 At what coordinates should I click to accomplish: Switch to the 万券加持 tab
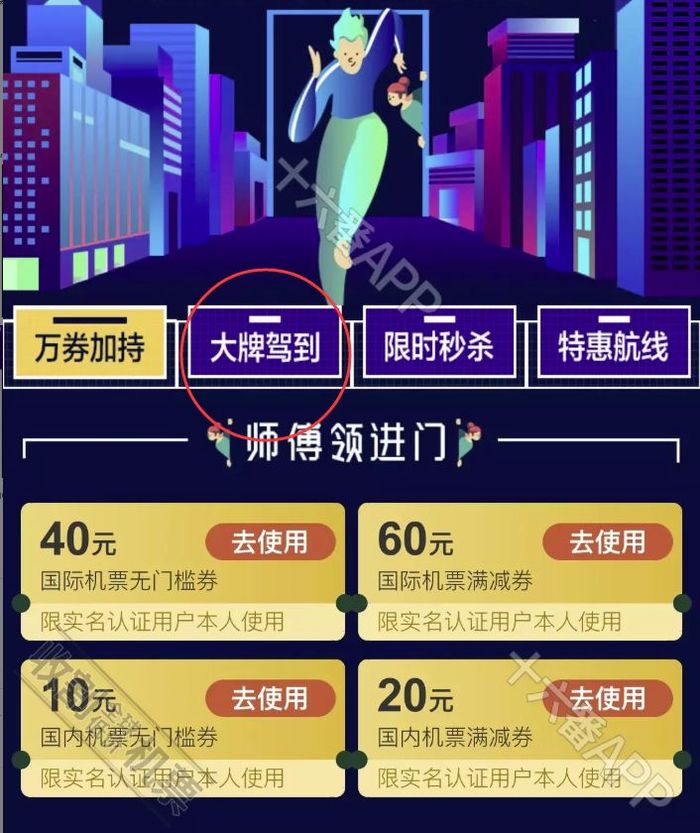point(89,347)
